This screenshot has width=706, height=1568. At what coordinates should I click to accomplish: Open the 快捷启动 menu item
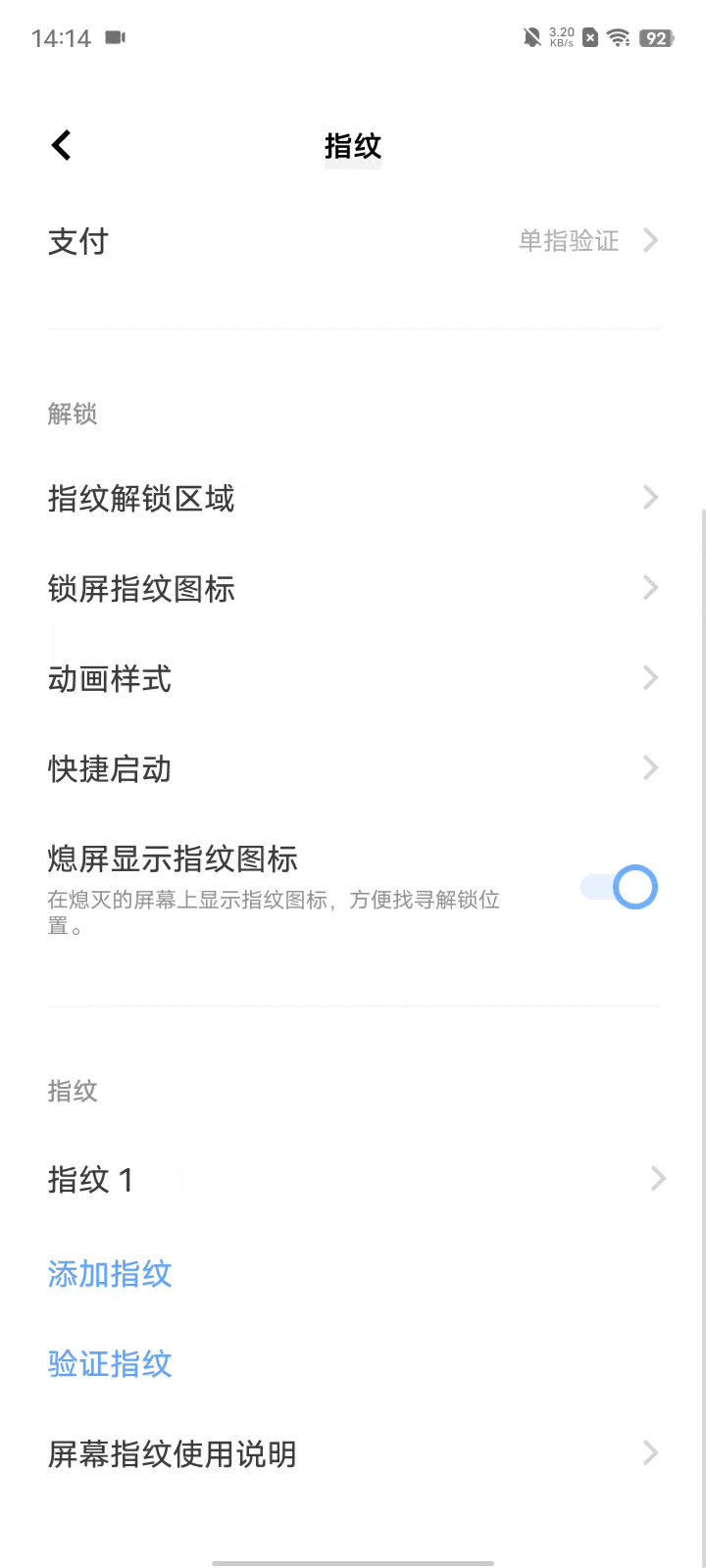353,768
